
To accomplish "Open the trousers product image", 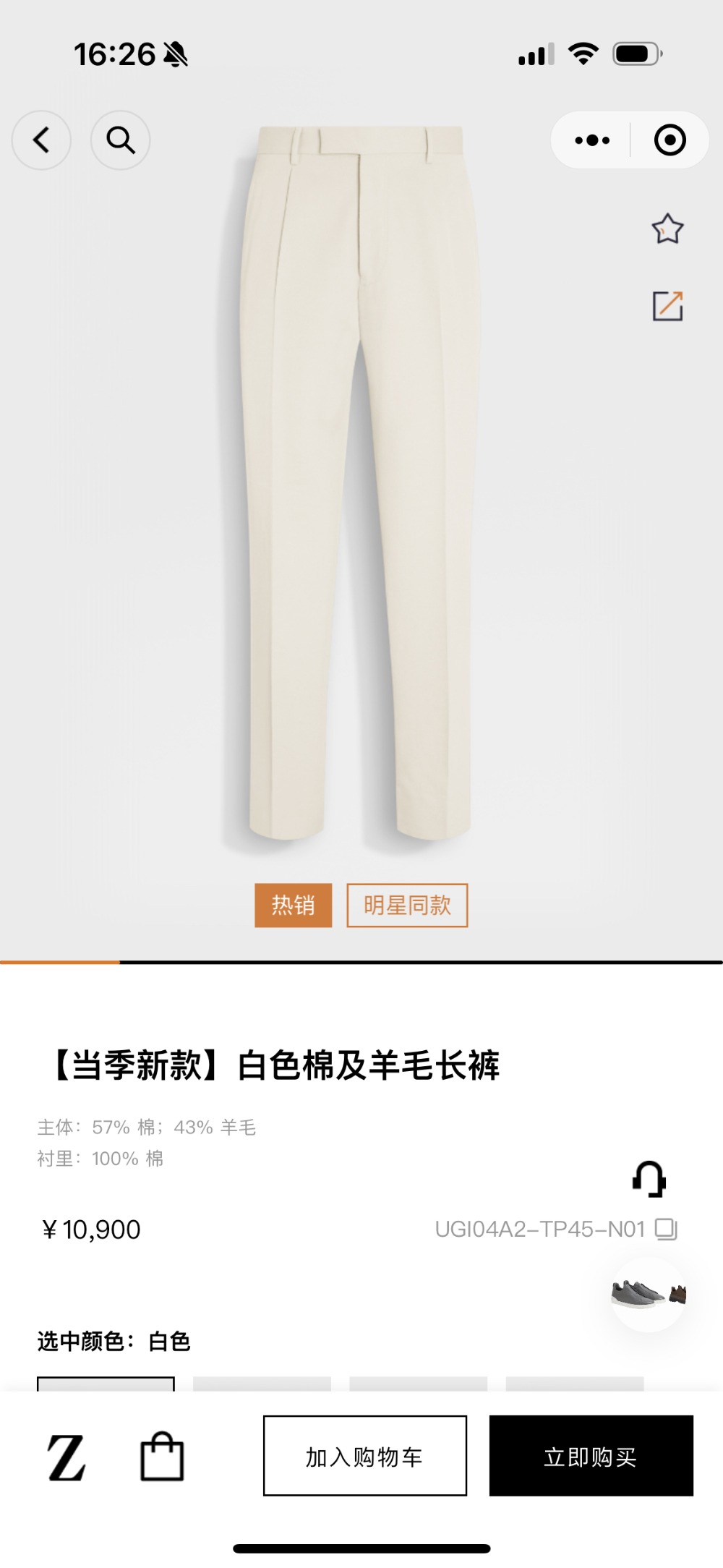I will [359, 485].
